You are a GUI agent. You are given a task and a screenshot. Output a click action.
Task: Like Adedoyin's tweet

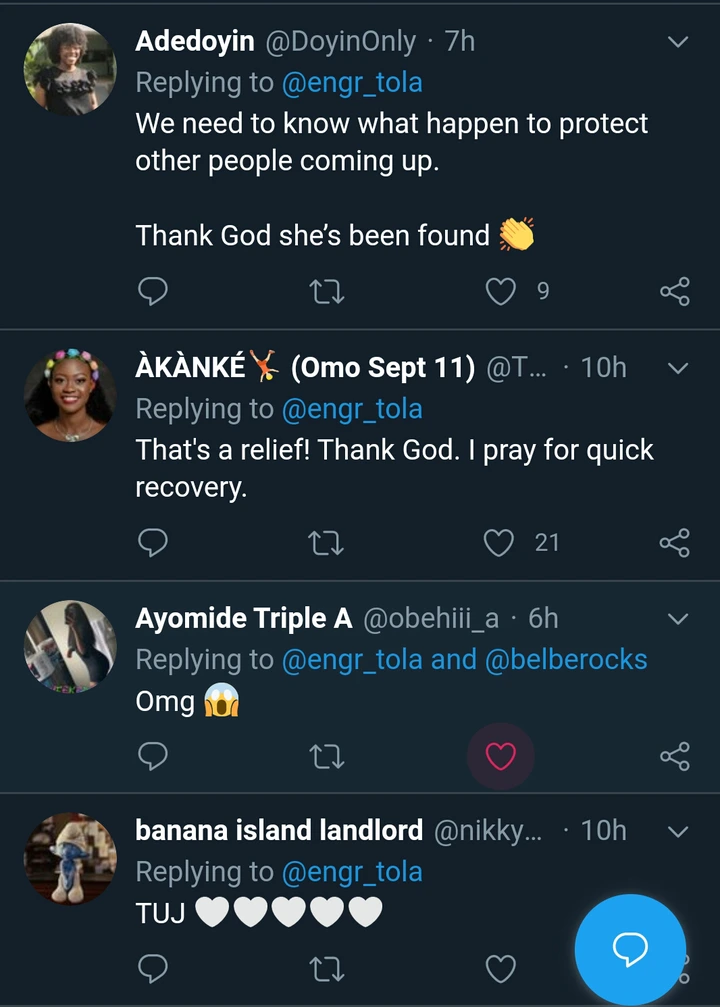500,291
